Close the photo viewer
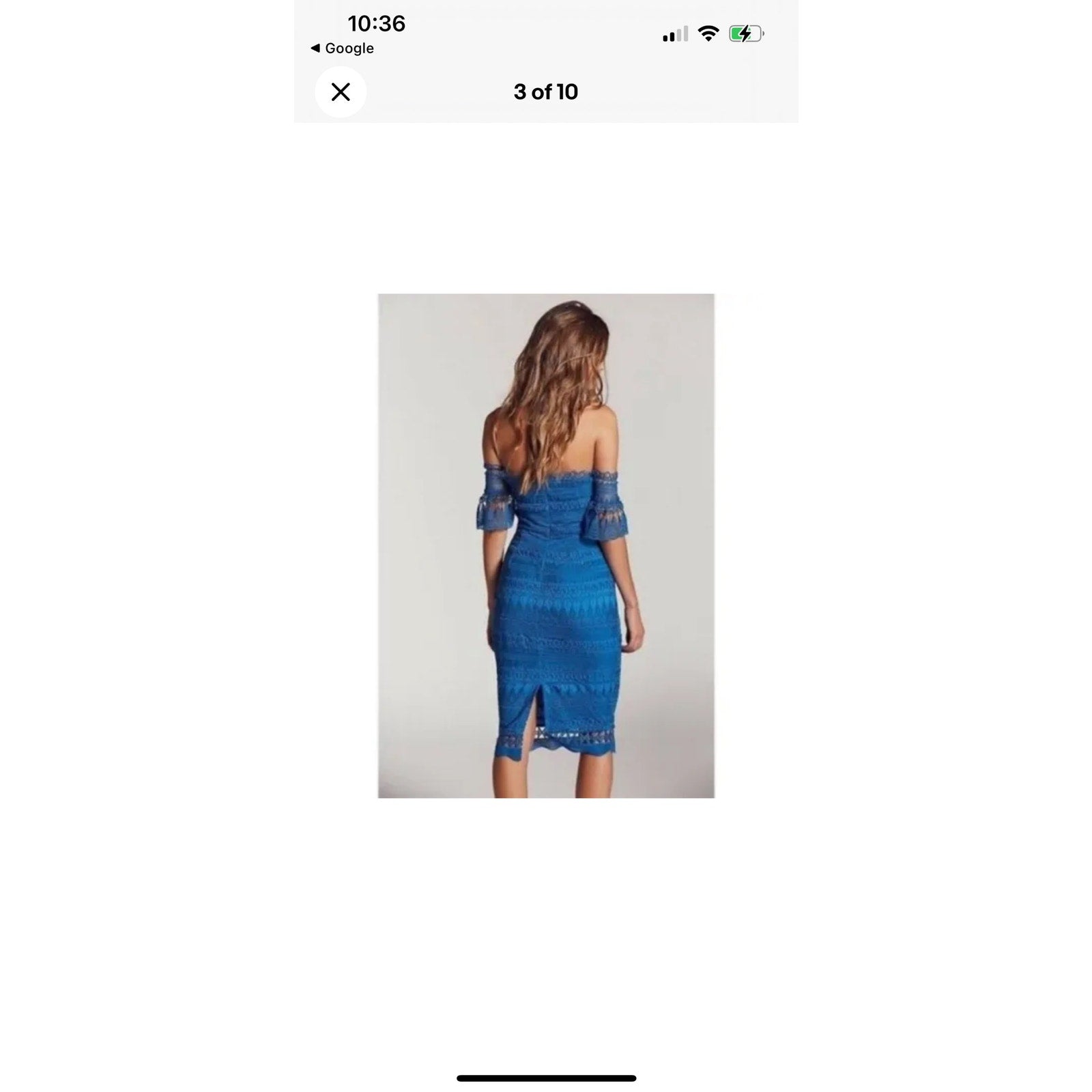 [341, 92]
